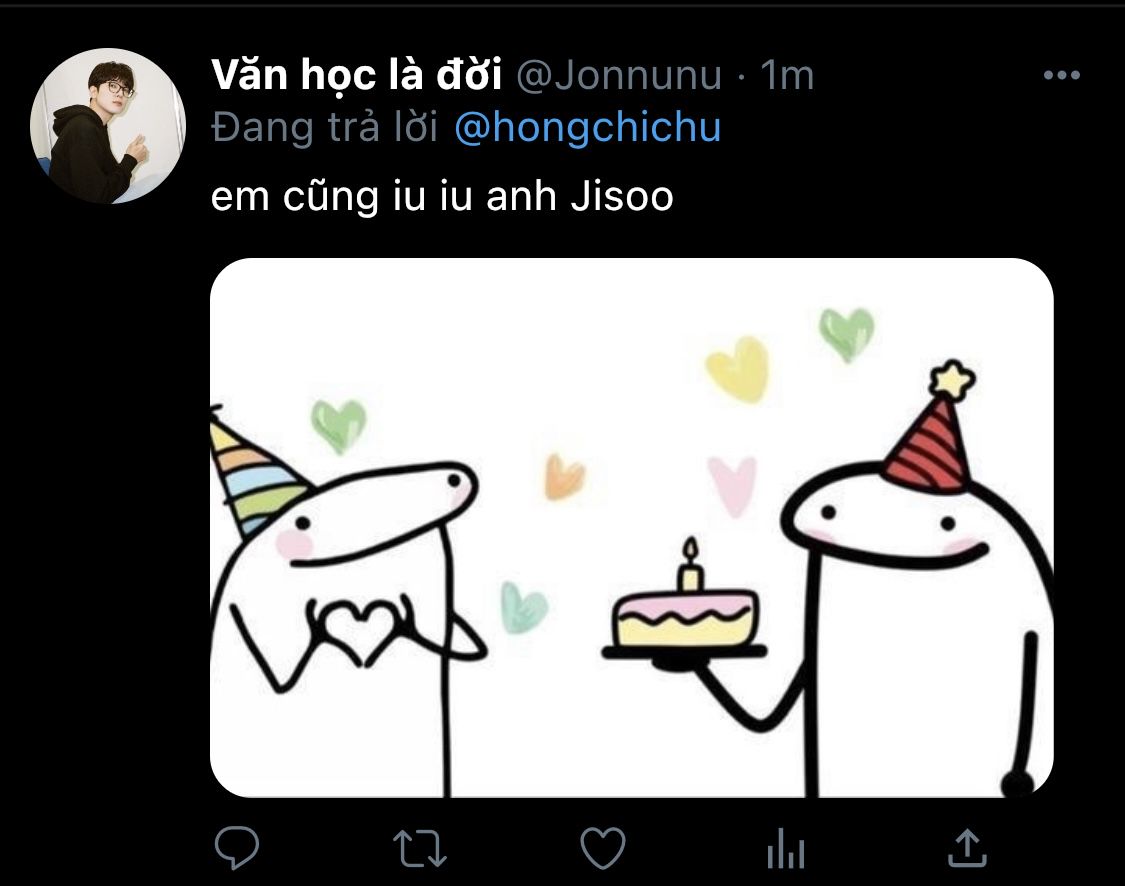
Task: Retweet this post
Action: point(420,849)
